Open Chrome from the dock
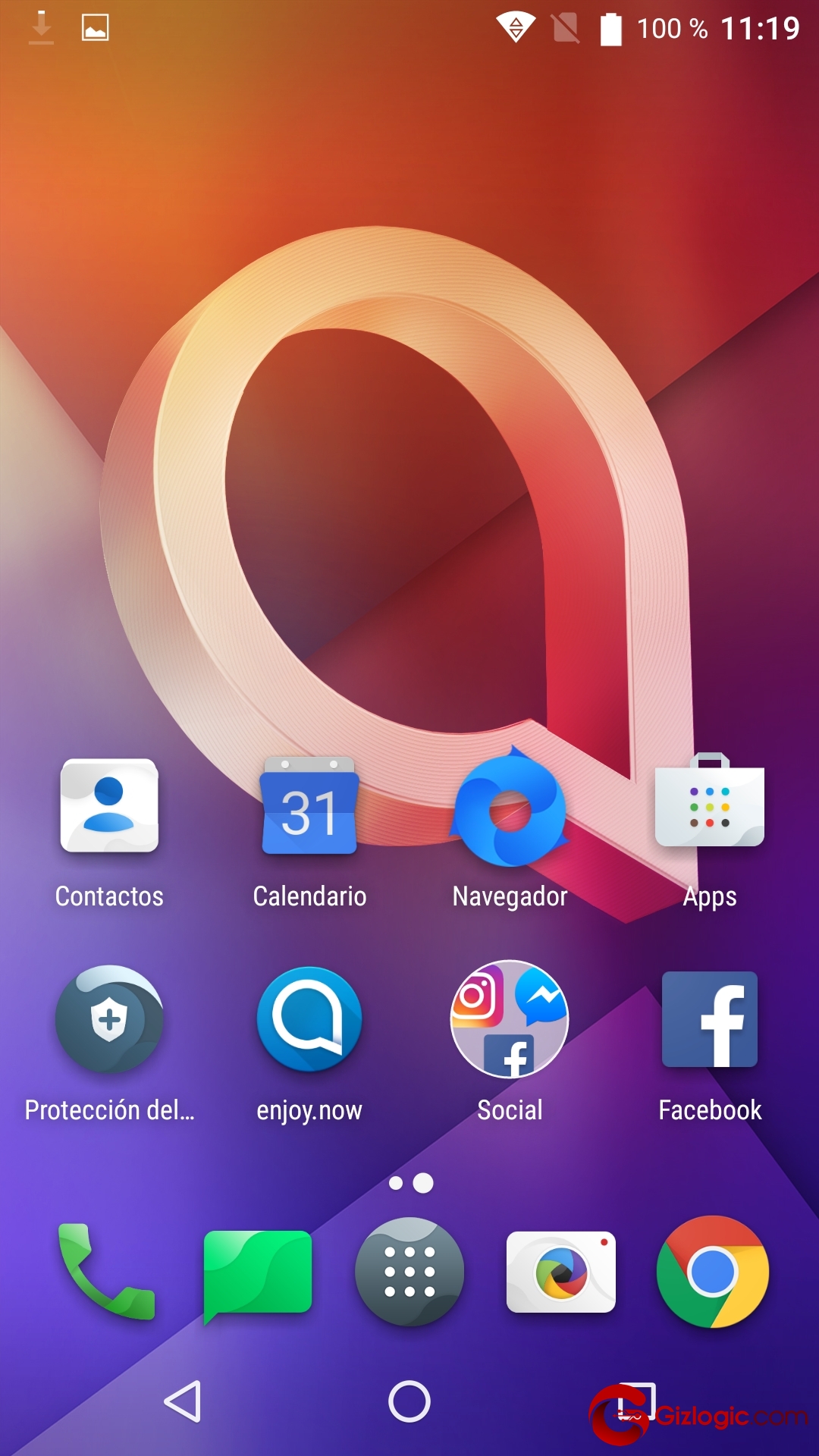The height and width of the screenshot is (1456, 819). click(713, 1271)
